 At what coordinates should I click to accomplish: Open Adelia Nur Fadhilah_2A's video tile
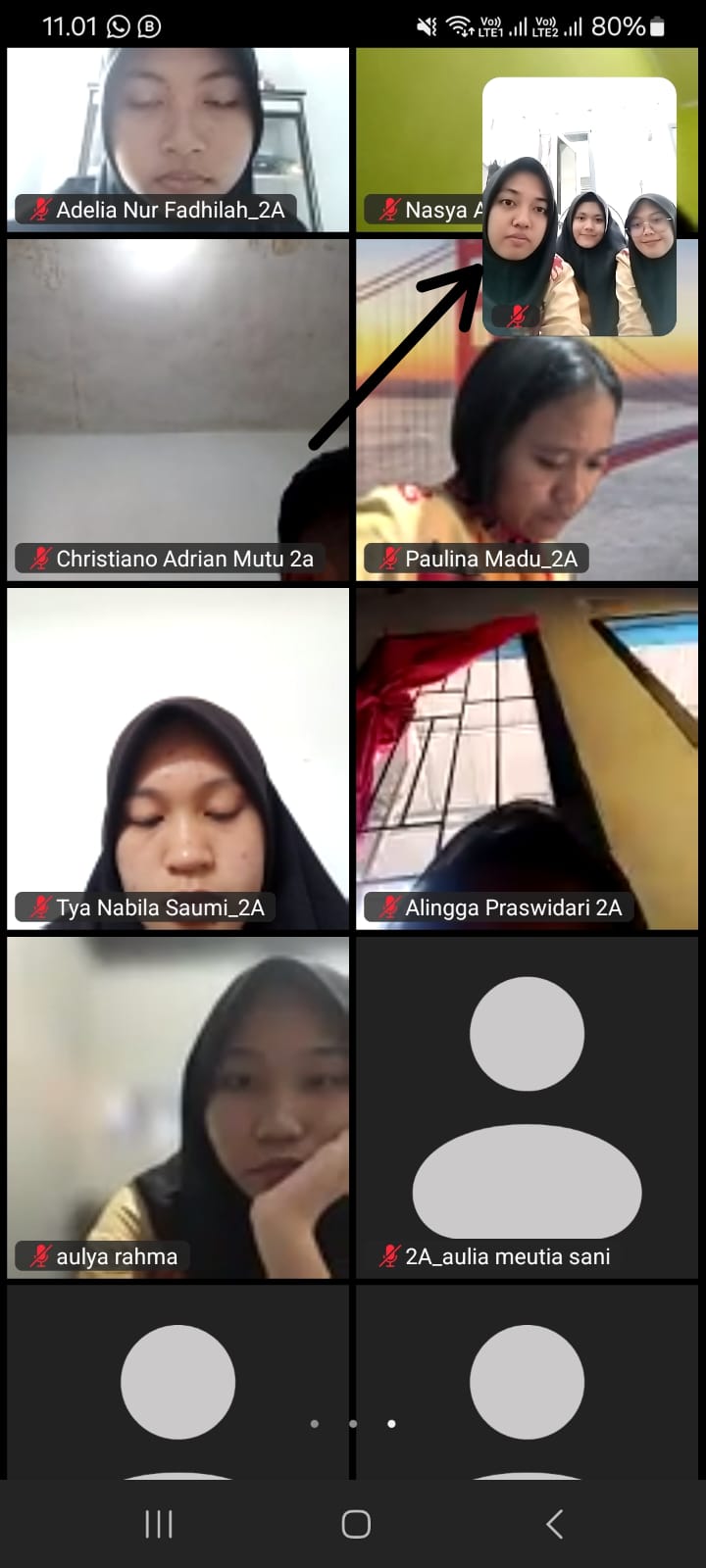(177, 137)
